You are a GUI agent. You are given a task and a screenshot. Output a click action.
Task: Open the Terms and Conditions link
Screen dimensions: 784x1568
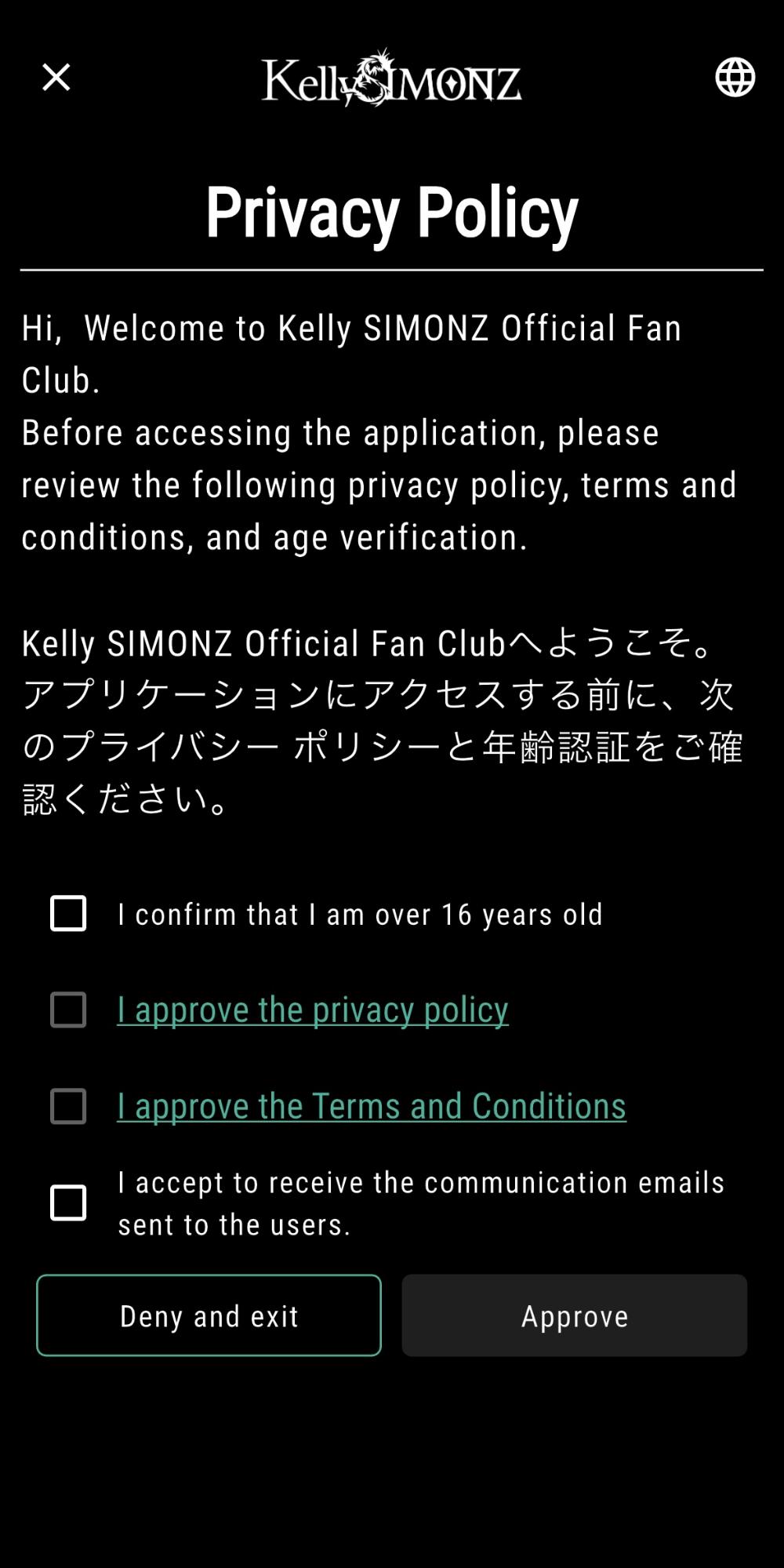point(372,1106)
